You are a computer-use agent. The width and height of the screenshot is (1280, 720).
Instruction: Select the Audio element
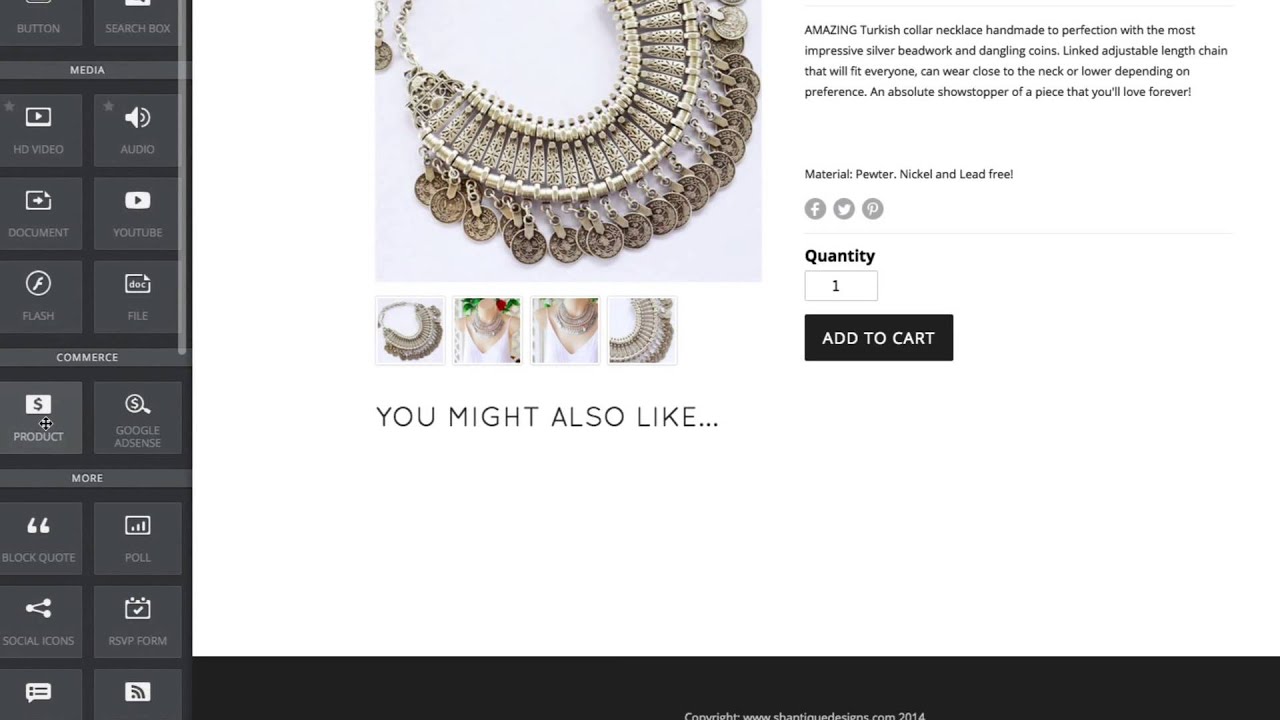point(137,130)
